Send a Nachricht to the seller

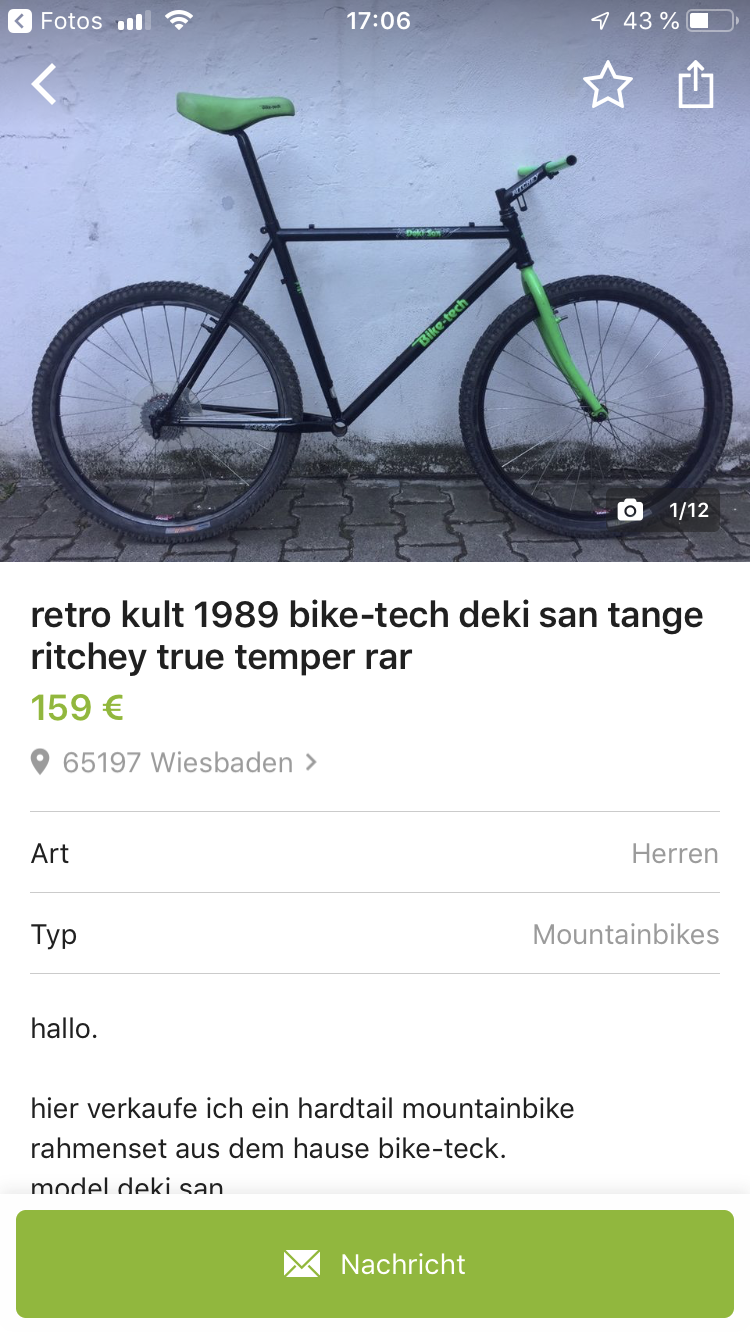[x=375, y=1264]
